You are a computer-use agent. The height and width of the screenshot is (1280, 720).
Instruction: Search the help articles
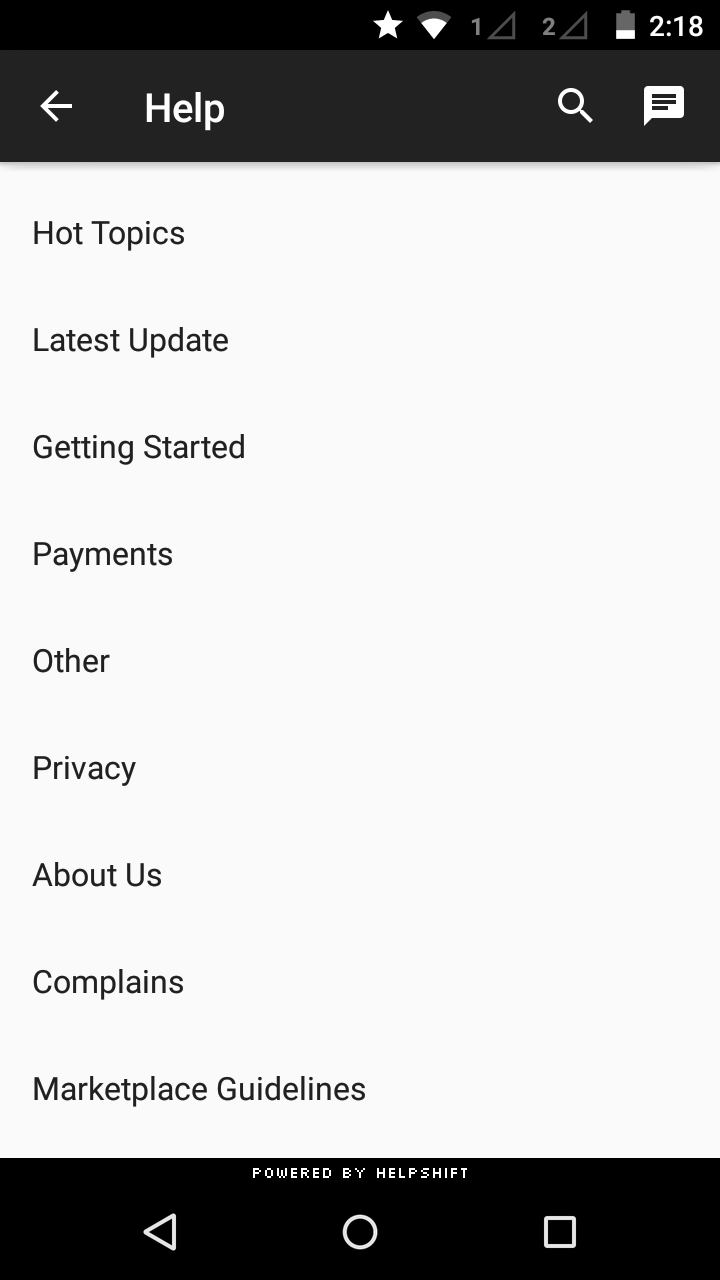[575, 105]
